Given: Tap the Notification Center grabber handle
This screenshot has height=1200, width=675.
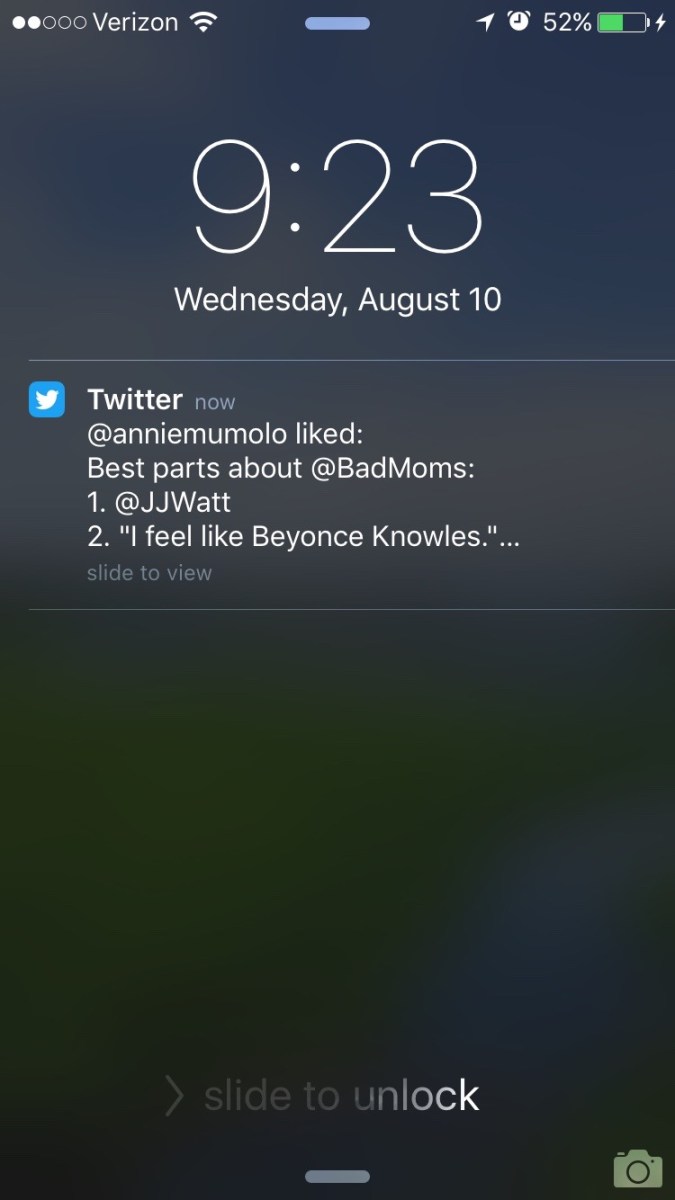Looking at the screenshot, I should [337, 23].
